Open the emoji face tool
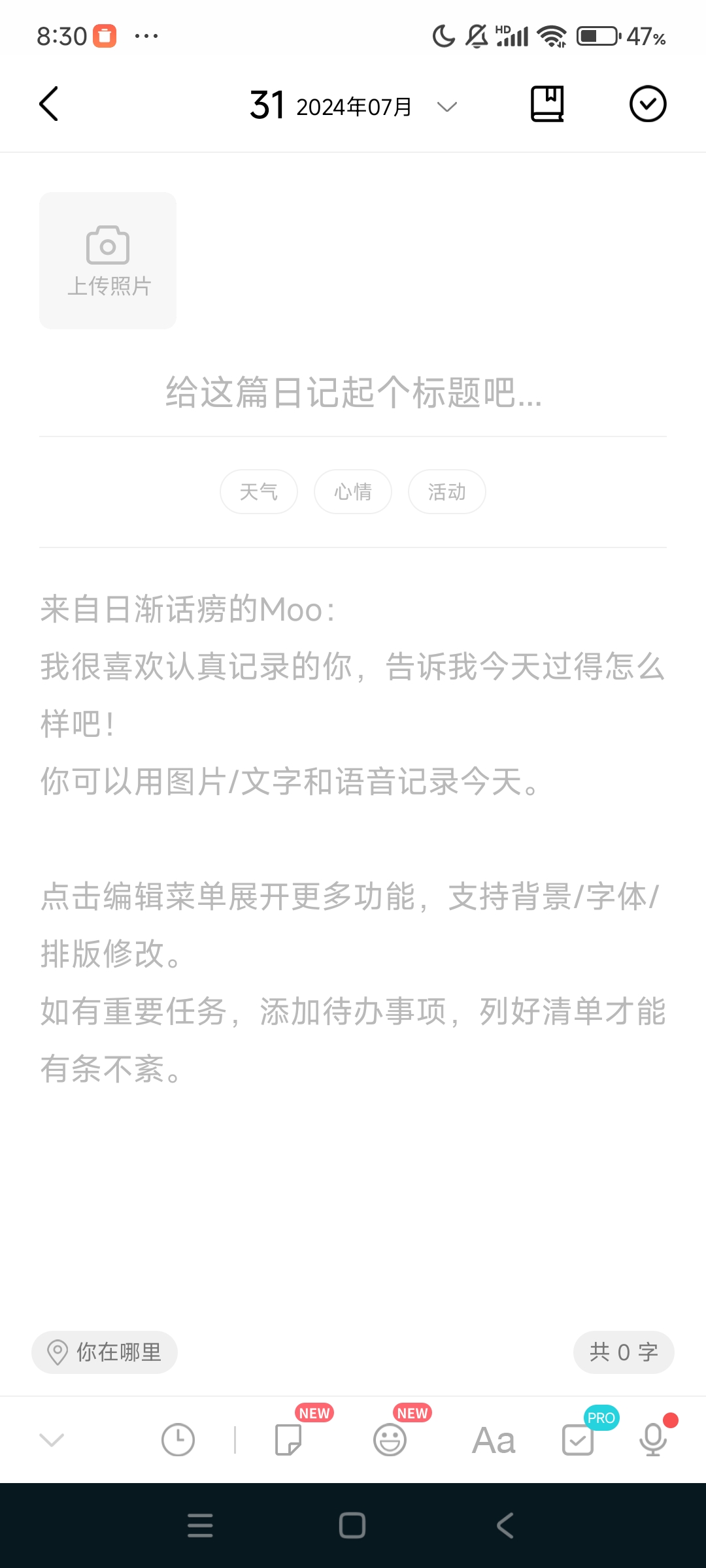 390,1440
